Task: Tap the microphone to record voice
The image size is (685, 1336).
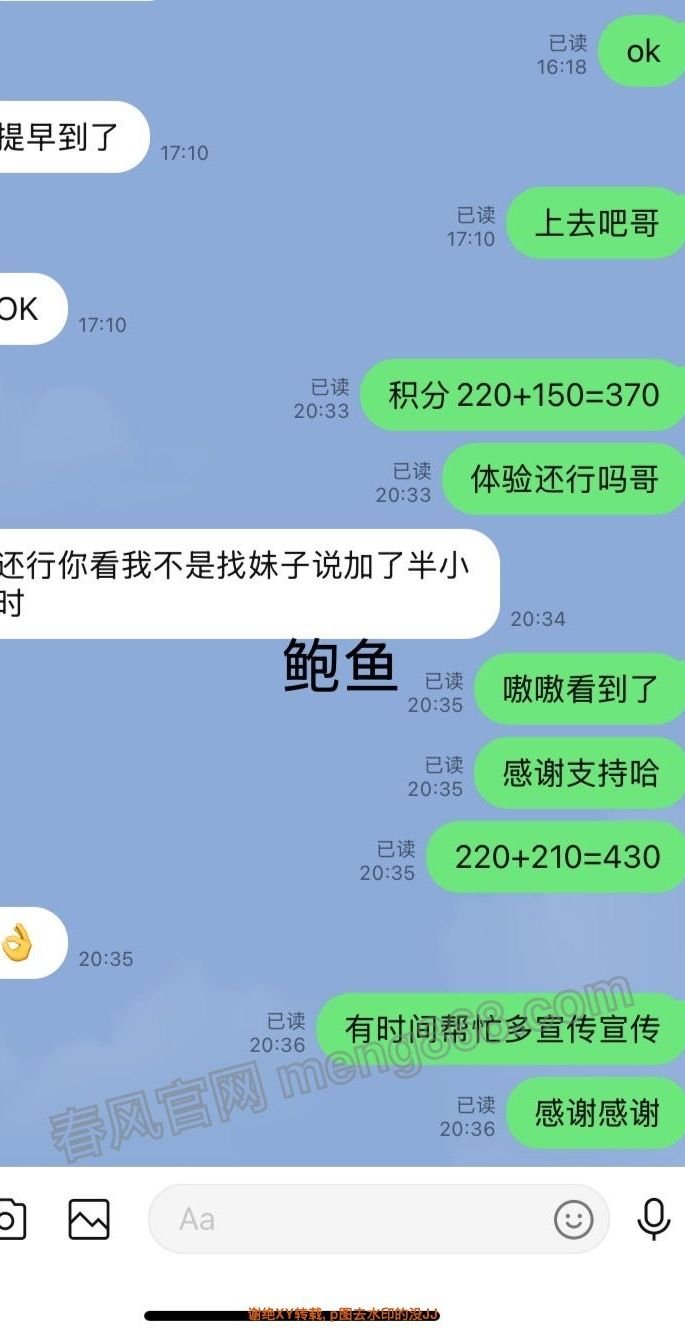Action: (x=653, y=1218)
